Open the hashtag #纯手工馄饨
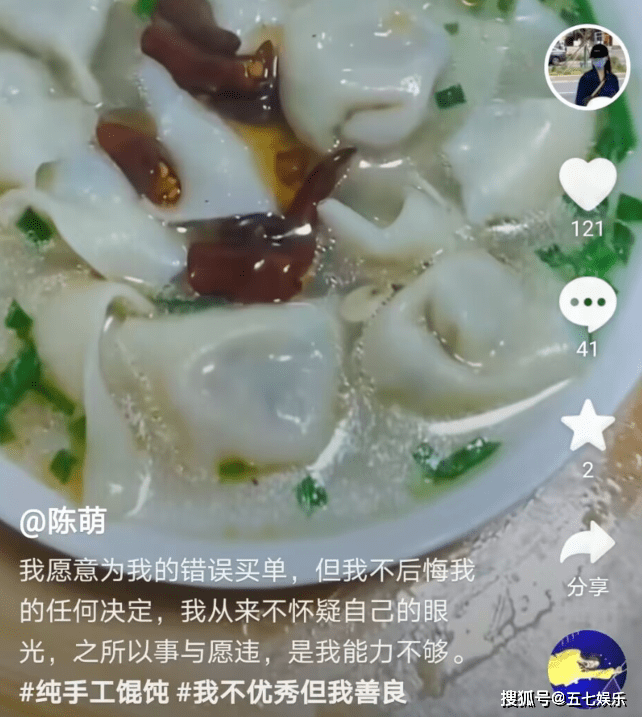Image resolution: width=642 pixels, height=717 pixels. point(91,690)
